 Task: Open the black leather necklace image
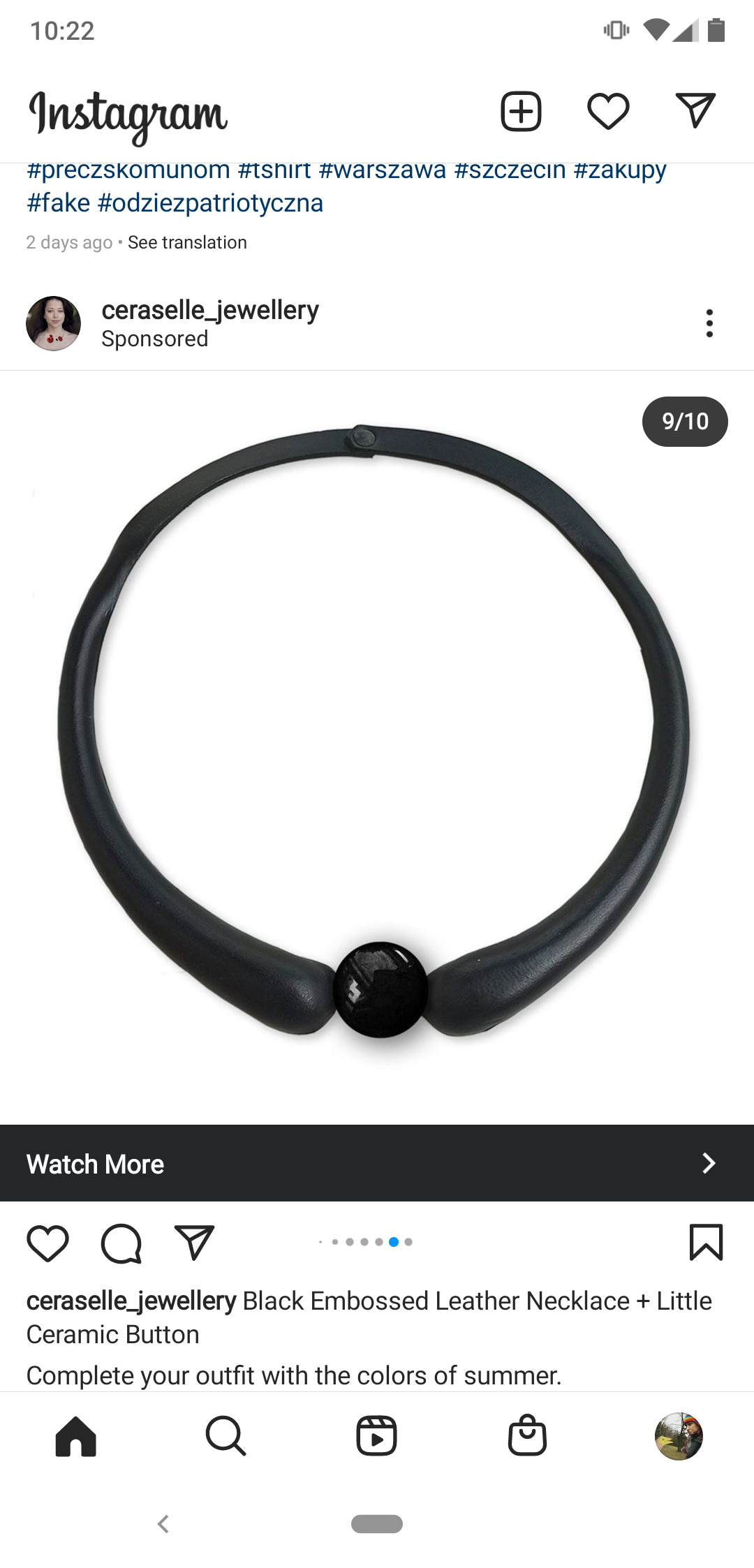pos(377,747)
